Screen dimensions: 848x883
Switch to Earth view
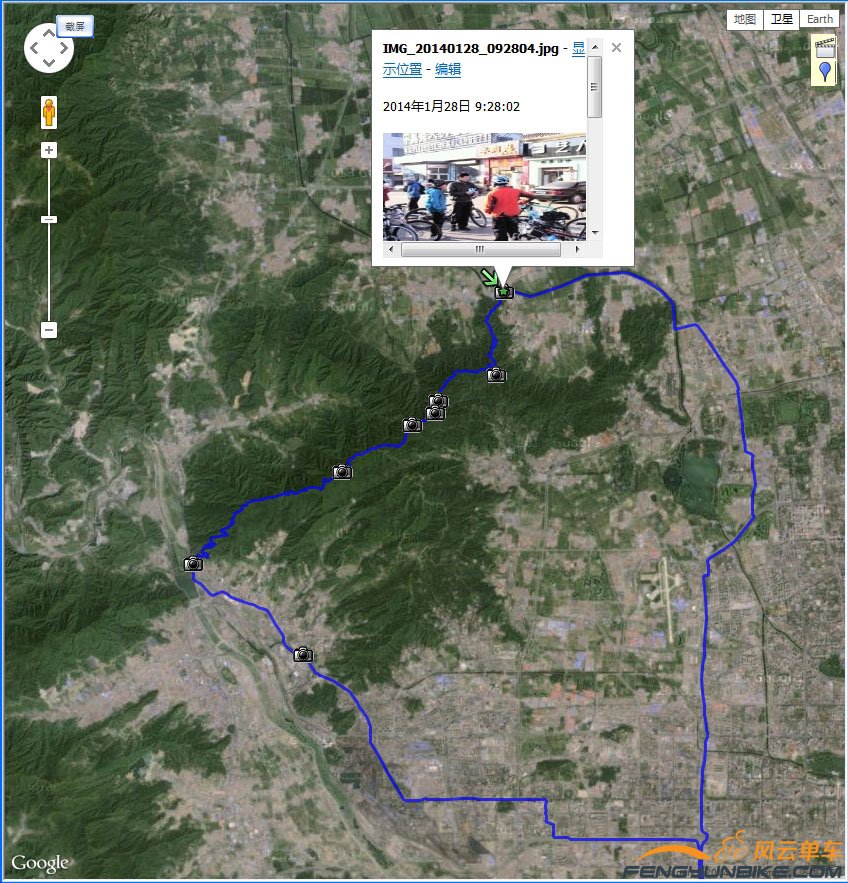[x=820, y=19]
